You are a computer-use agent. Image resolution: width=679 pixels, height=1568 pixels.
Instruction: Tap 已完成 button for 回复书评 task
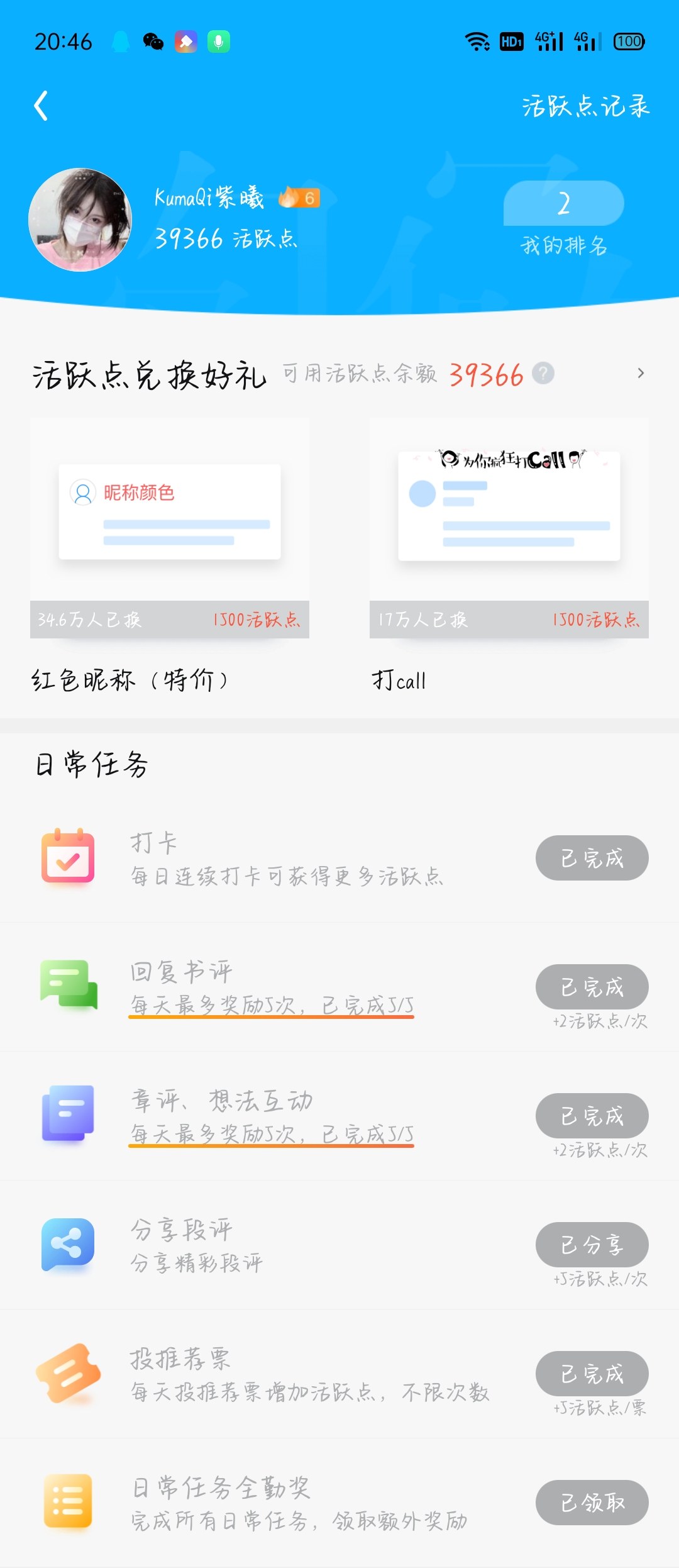click(592, 987)
